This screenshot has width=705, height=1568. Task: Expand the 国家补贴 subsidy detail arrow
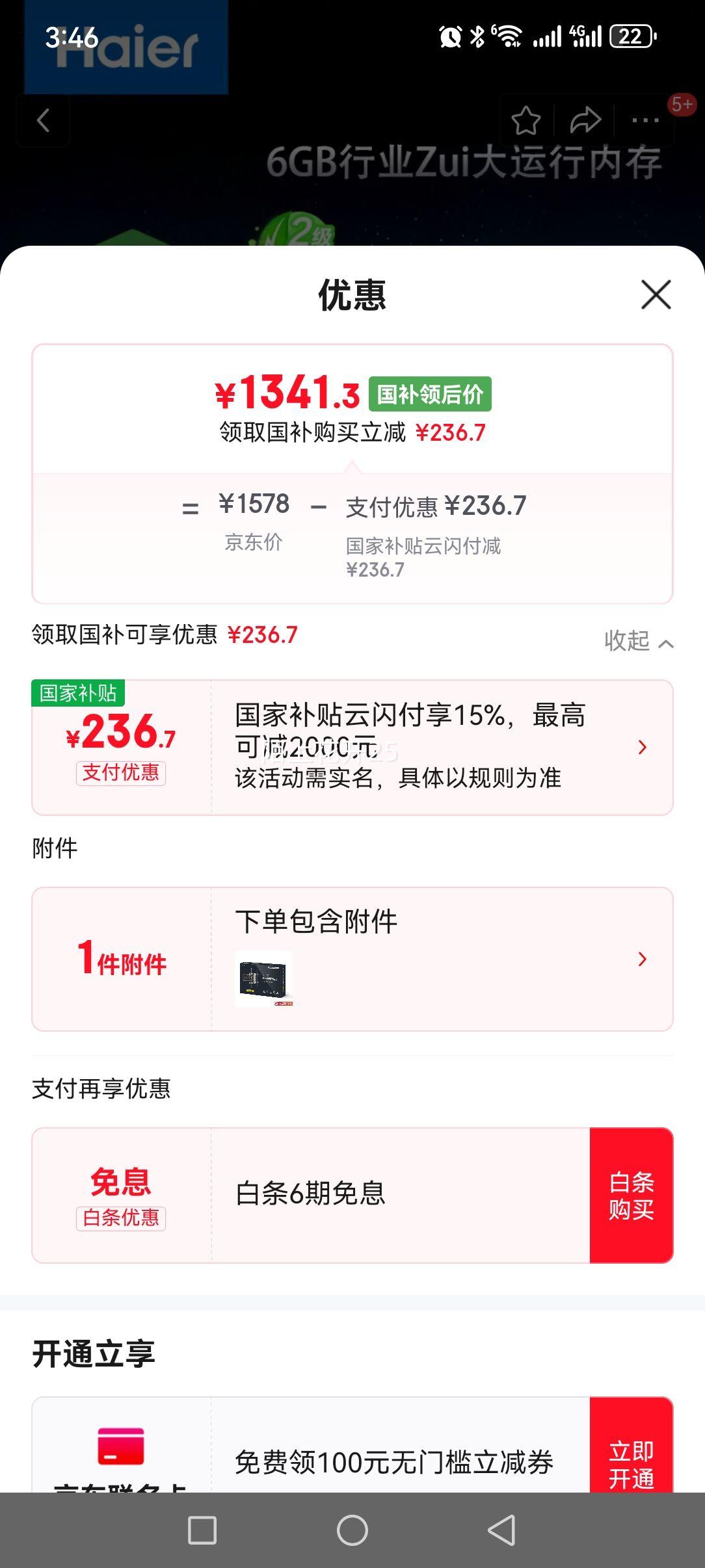(x=643, y=748)
